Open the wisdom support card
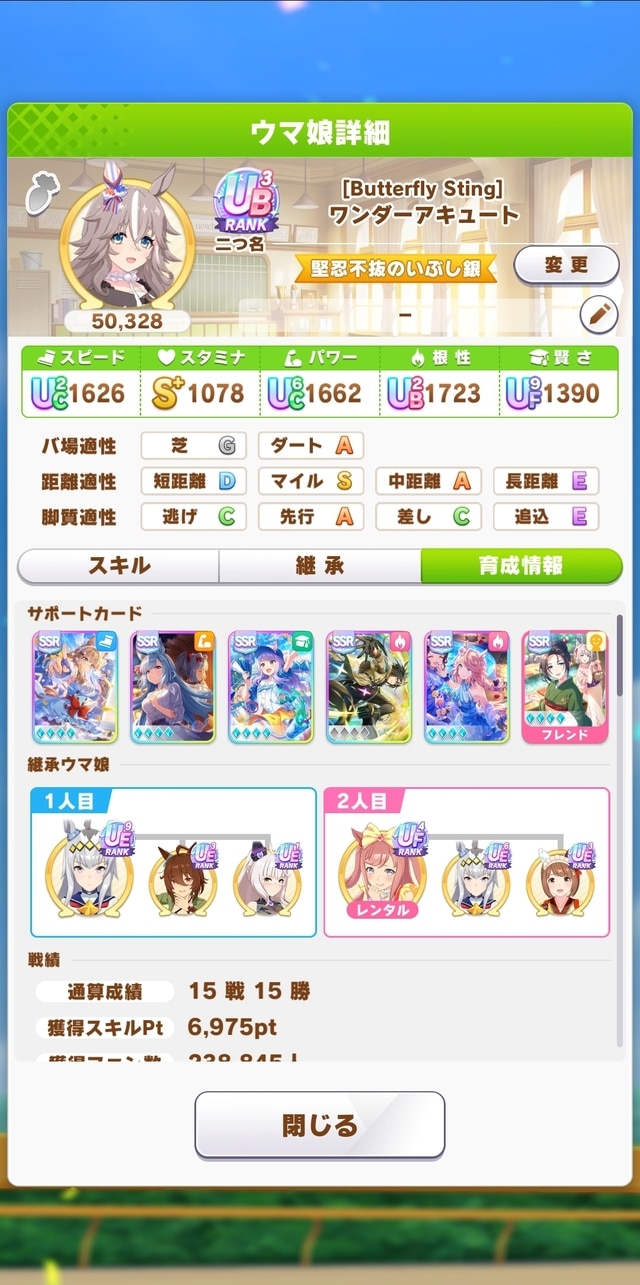 point(271,687)
